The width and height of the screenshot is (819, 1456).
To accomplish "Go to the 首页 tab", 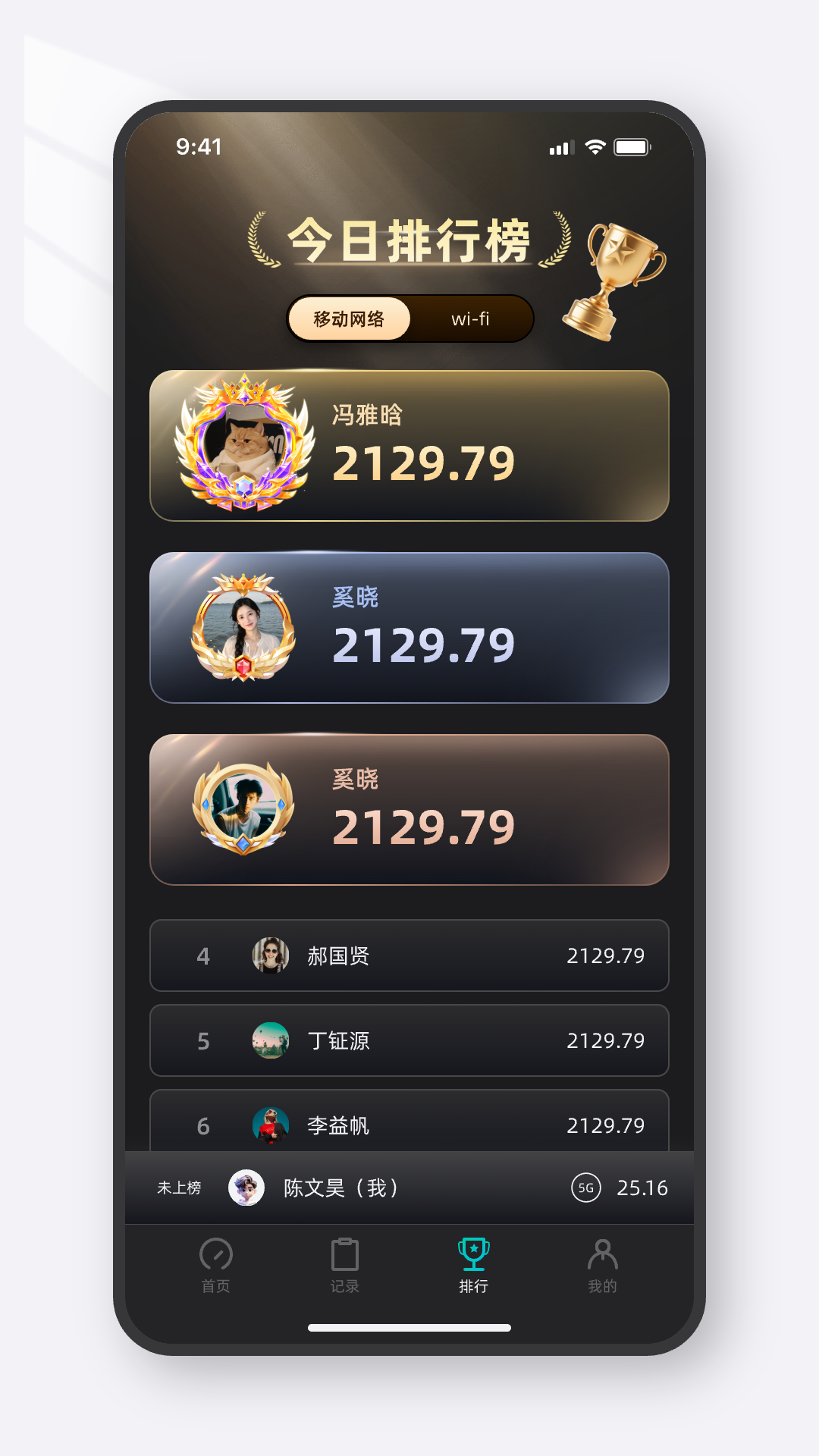I will coord(216,1266).
